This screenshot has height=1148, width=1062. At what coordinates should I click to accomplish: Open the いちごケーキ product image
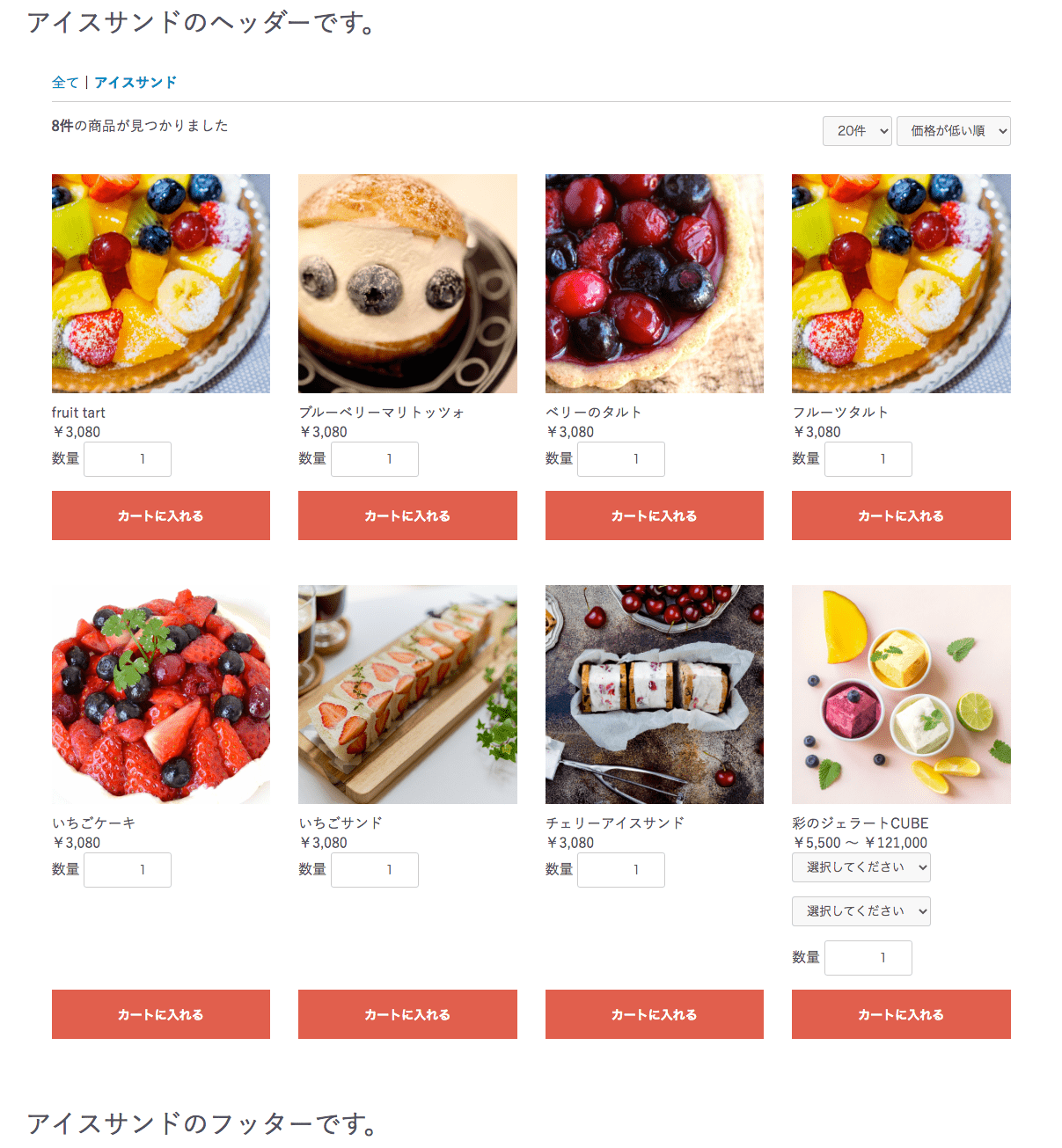(161, 694)
